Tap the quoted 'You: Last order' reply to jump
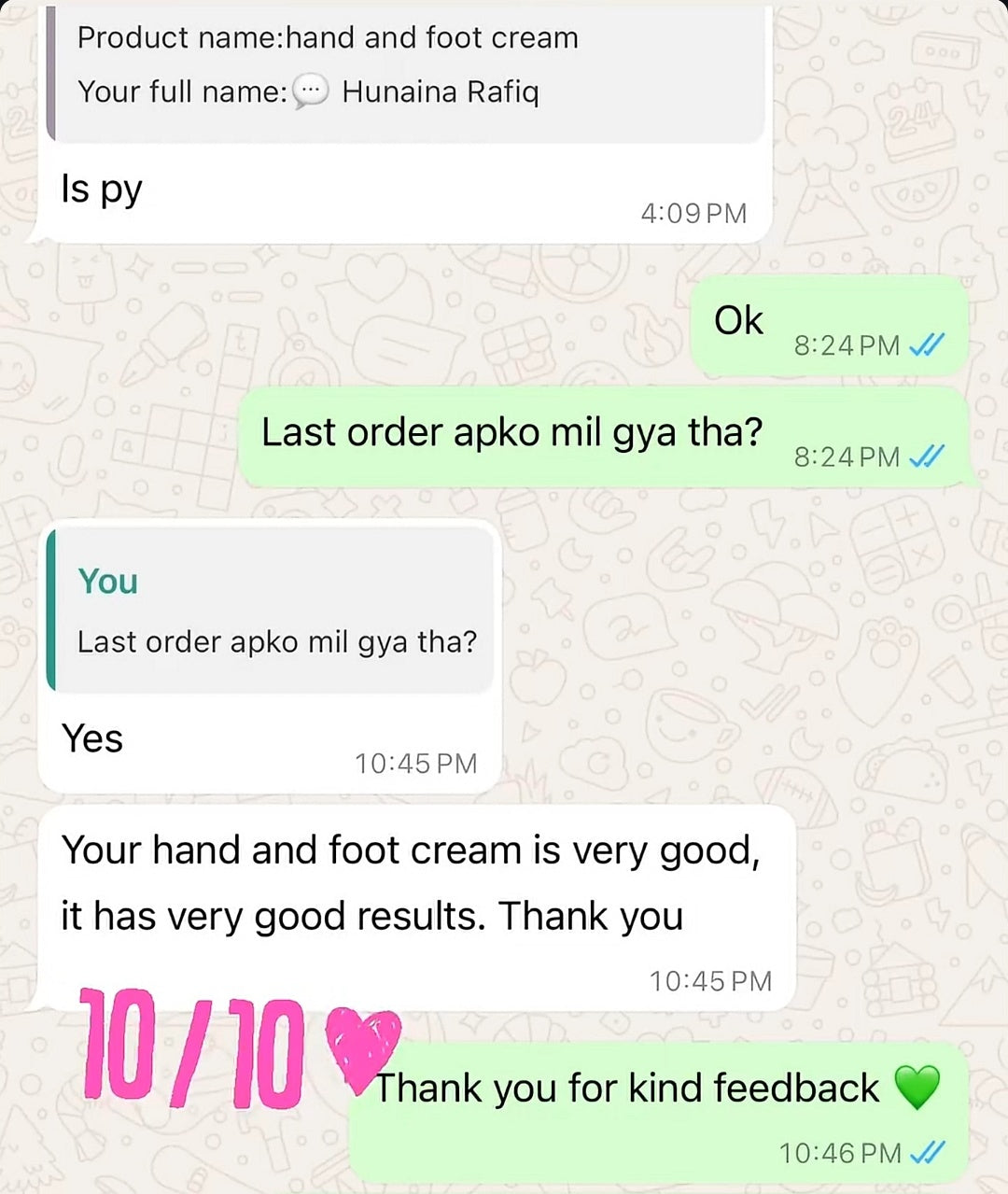Viewport: 1008px width, 1194px height. (271, 611)
